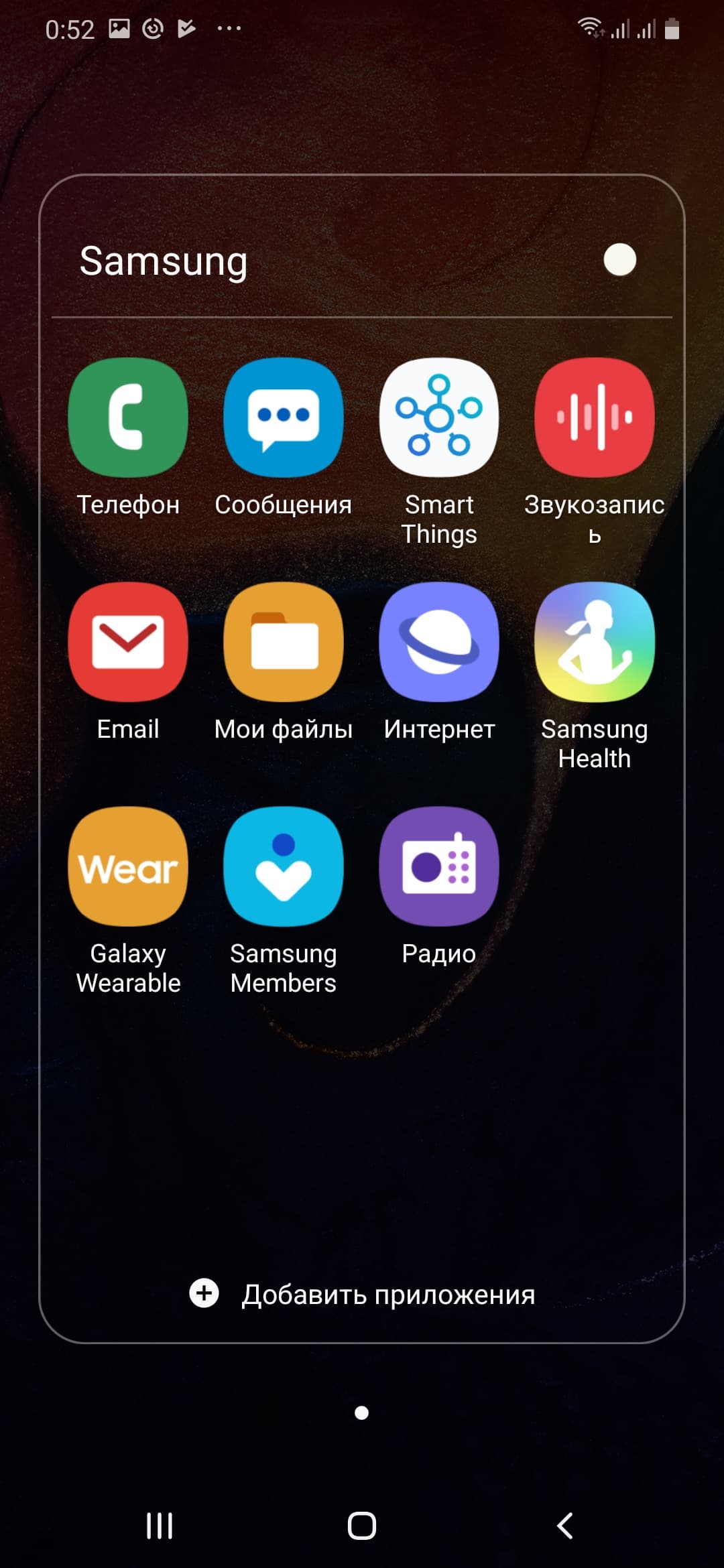724x1568 pixels.
Task: Open the Телефон app
Action: click(128, 417)
